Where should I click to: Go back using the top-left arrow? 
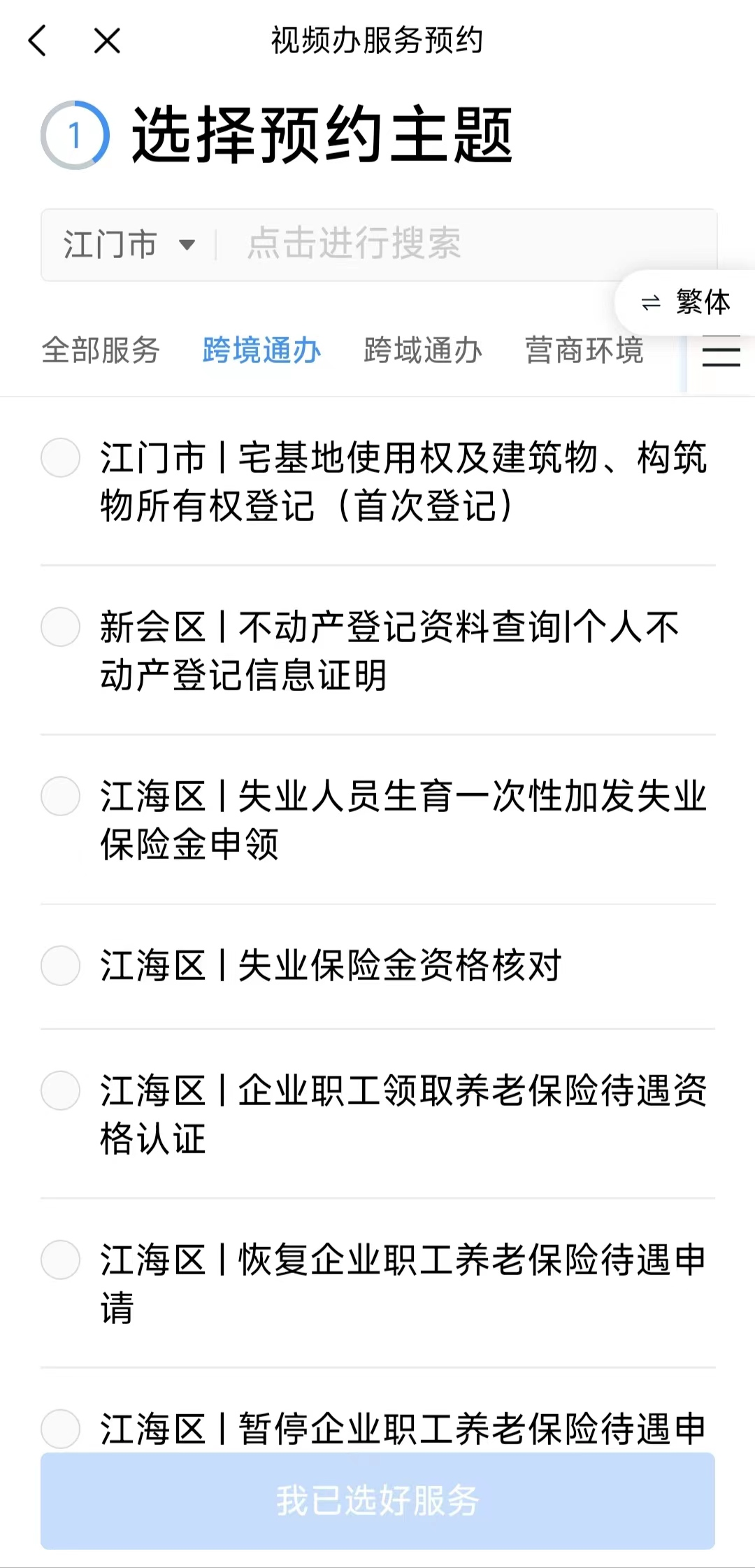[38, 41]
